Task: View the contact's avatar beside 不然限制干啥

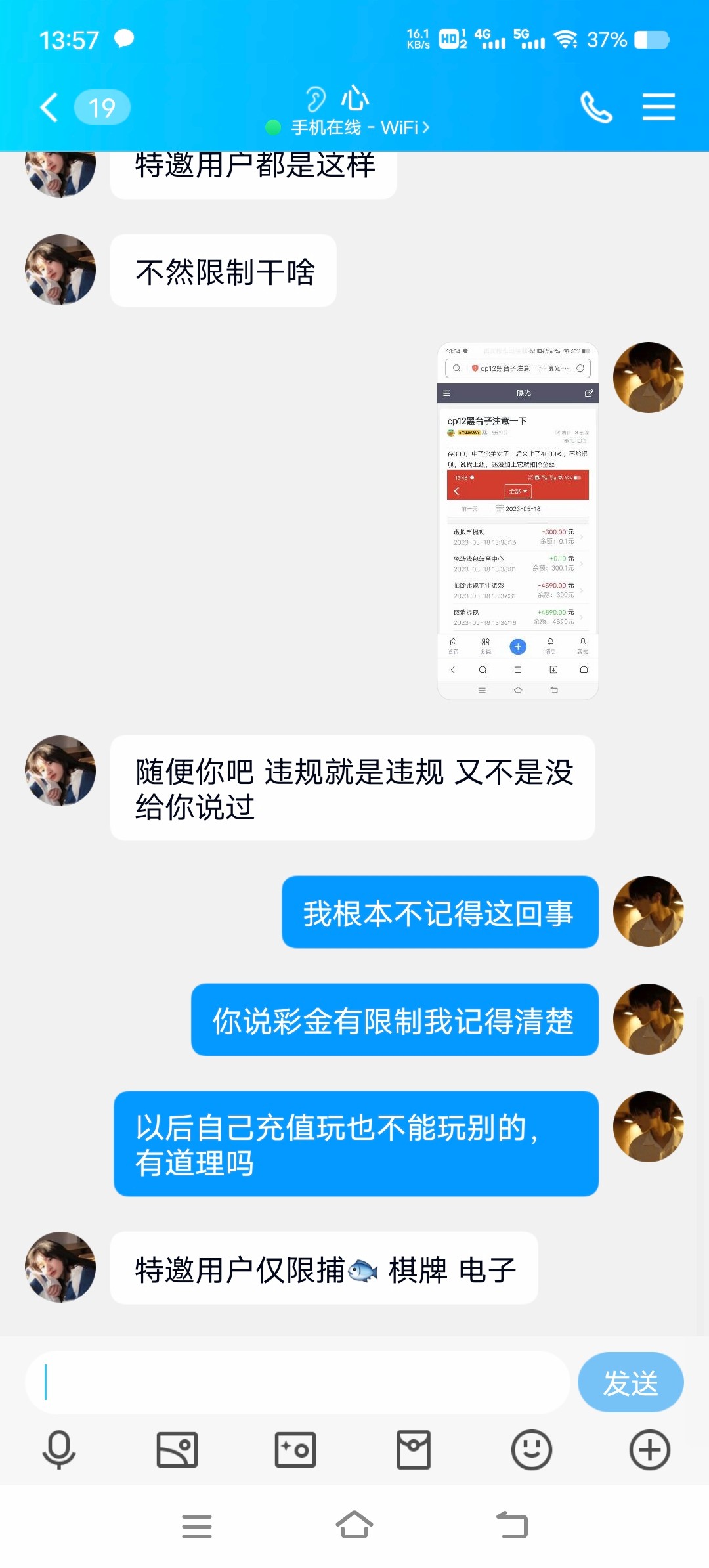Action: [x=60, y=270]
